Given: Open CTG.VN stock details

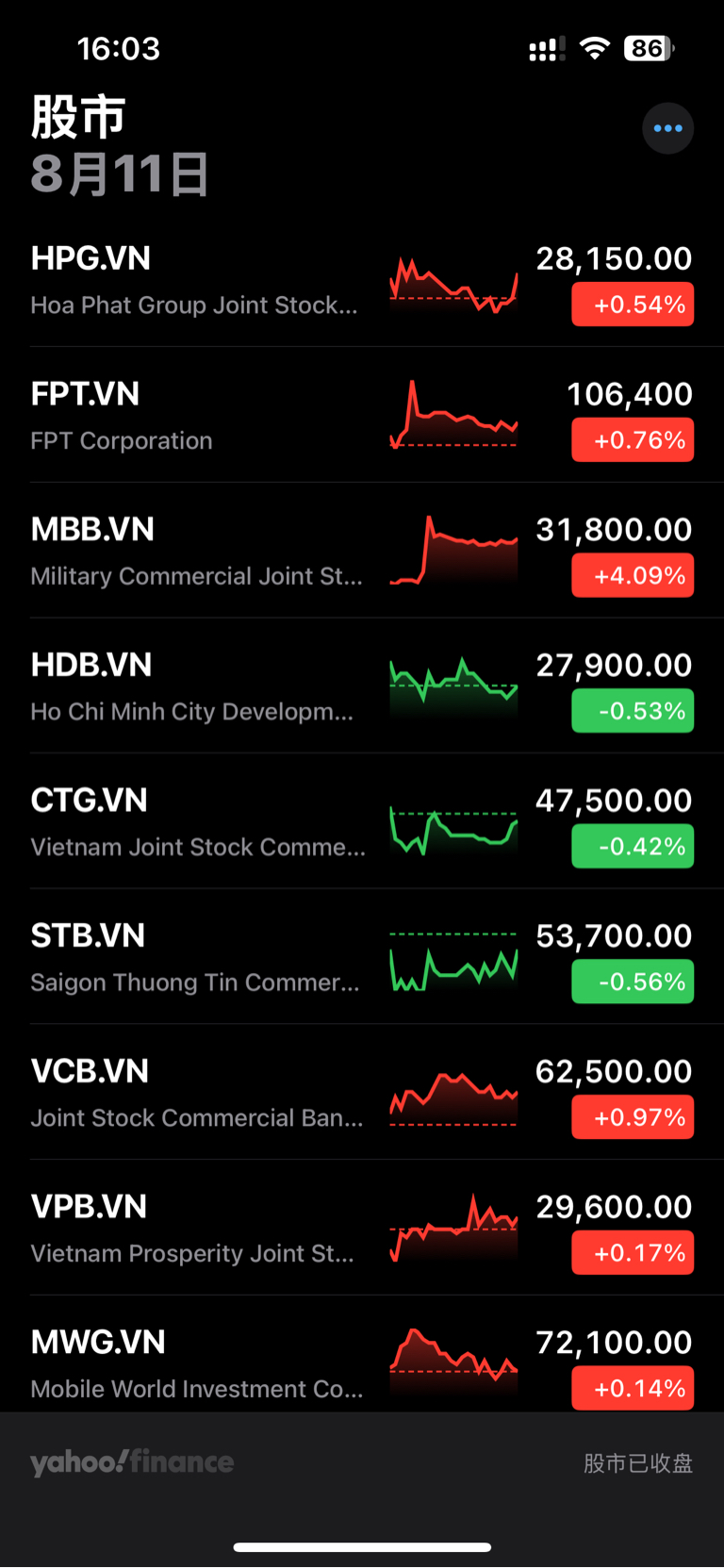Looking at the screenshot, I should 362,822.
